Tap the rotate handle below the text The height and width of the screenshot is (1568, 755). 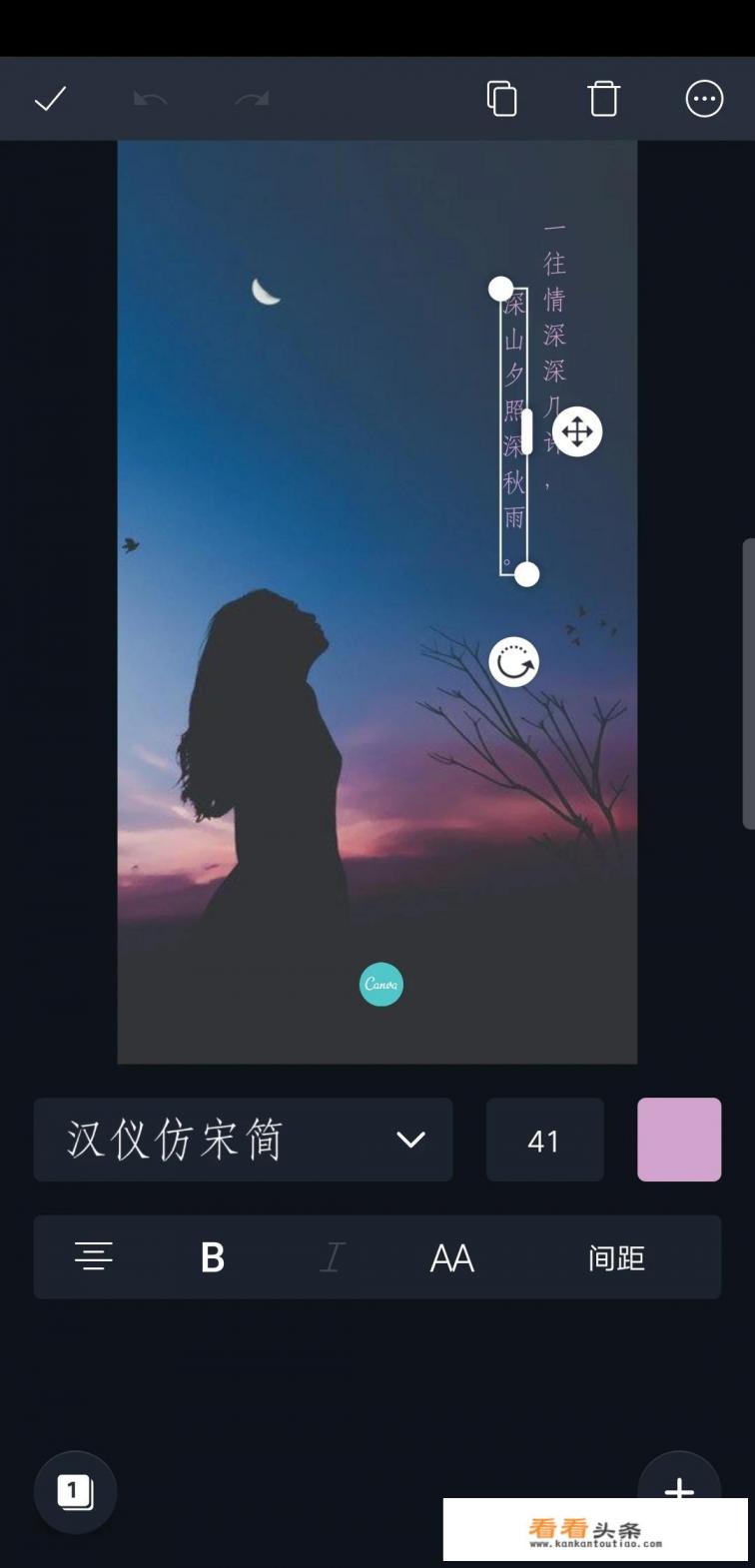(513, 662)
